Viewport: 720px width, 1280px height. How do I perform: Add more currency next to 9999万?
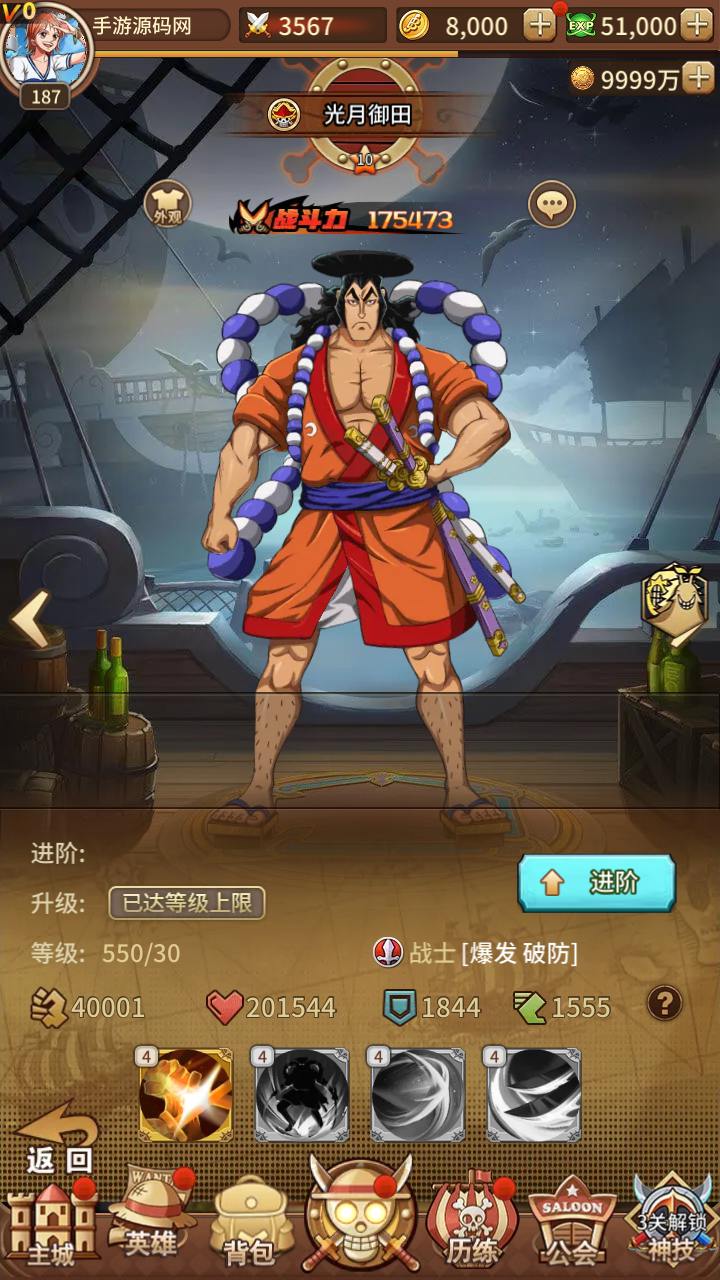click(698, 79)
